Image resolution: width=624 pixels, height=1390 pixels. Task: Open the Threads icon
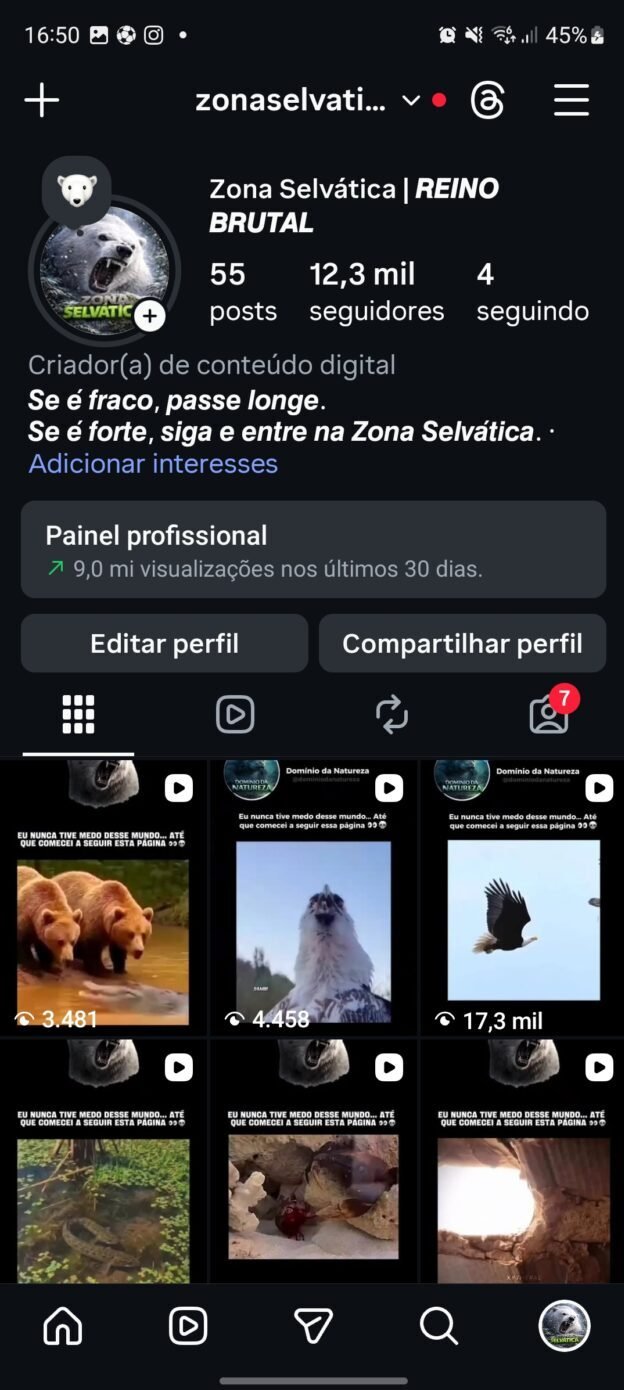(487, 100)
